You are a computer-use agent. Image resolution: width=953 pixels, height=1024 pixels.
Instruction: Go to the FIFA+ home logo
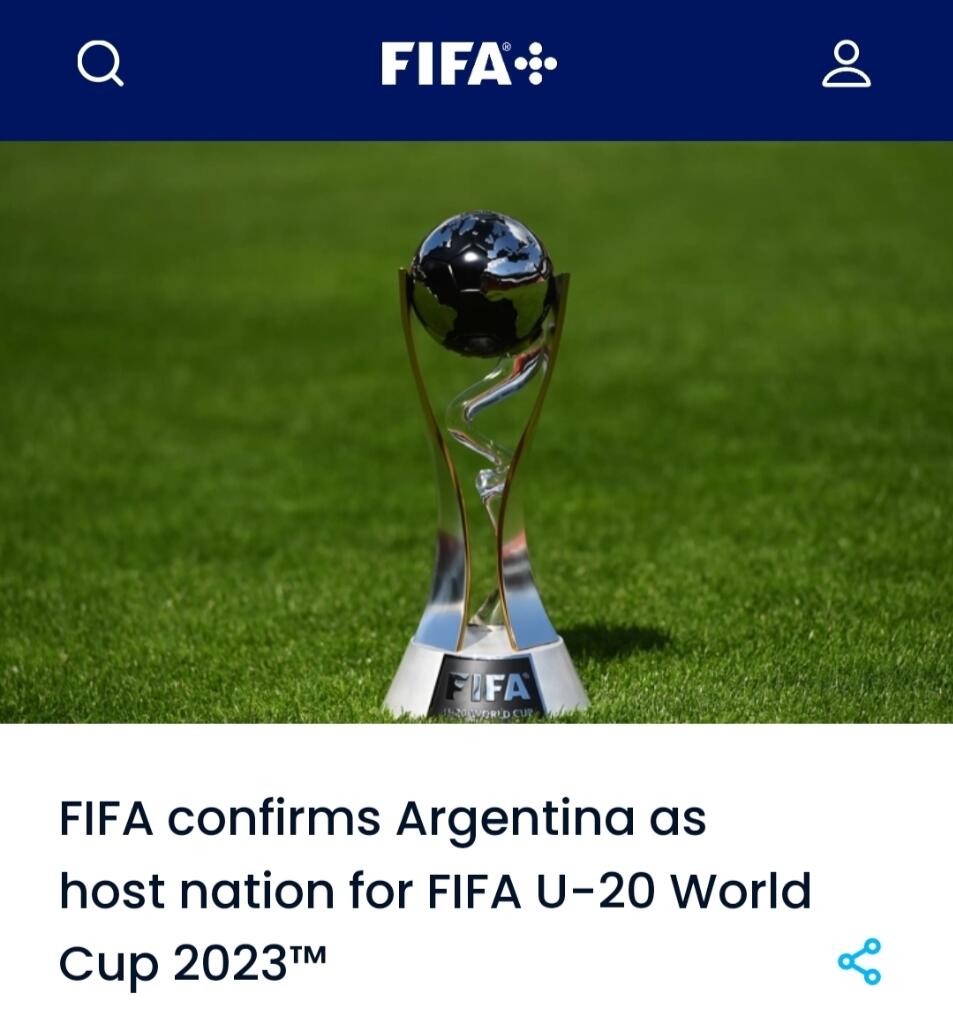(469, 65)
